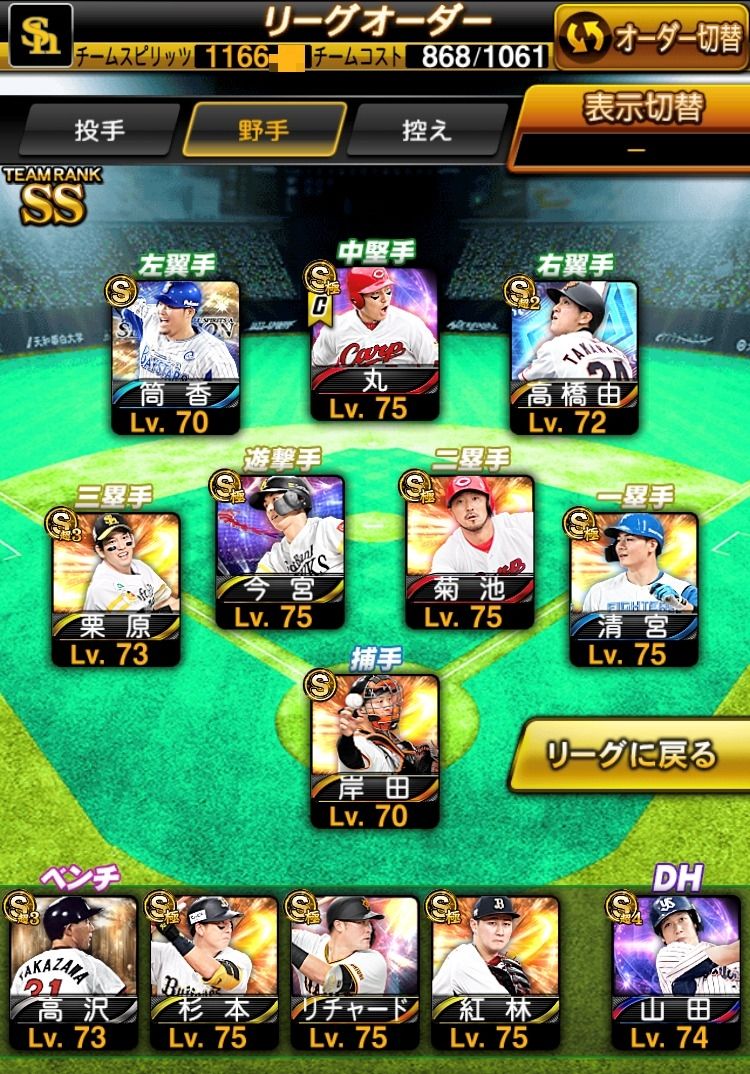Open right fielder 高橋由 card
This screenshot has width=750, height=1074.
coord(573,355)
